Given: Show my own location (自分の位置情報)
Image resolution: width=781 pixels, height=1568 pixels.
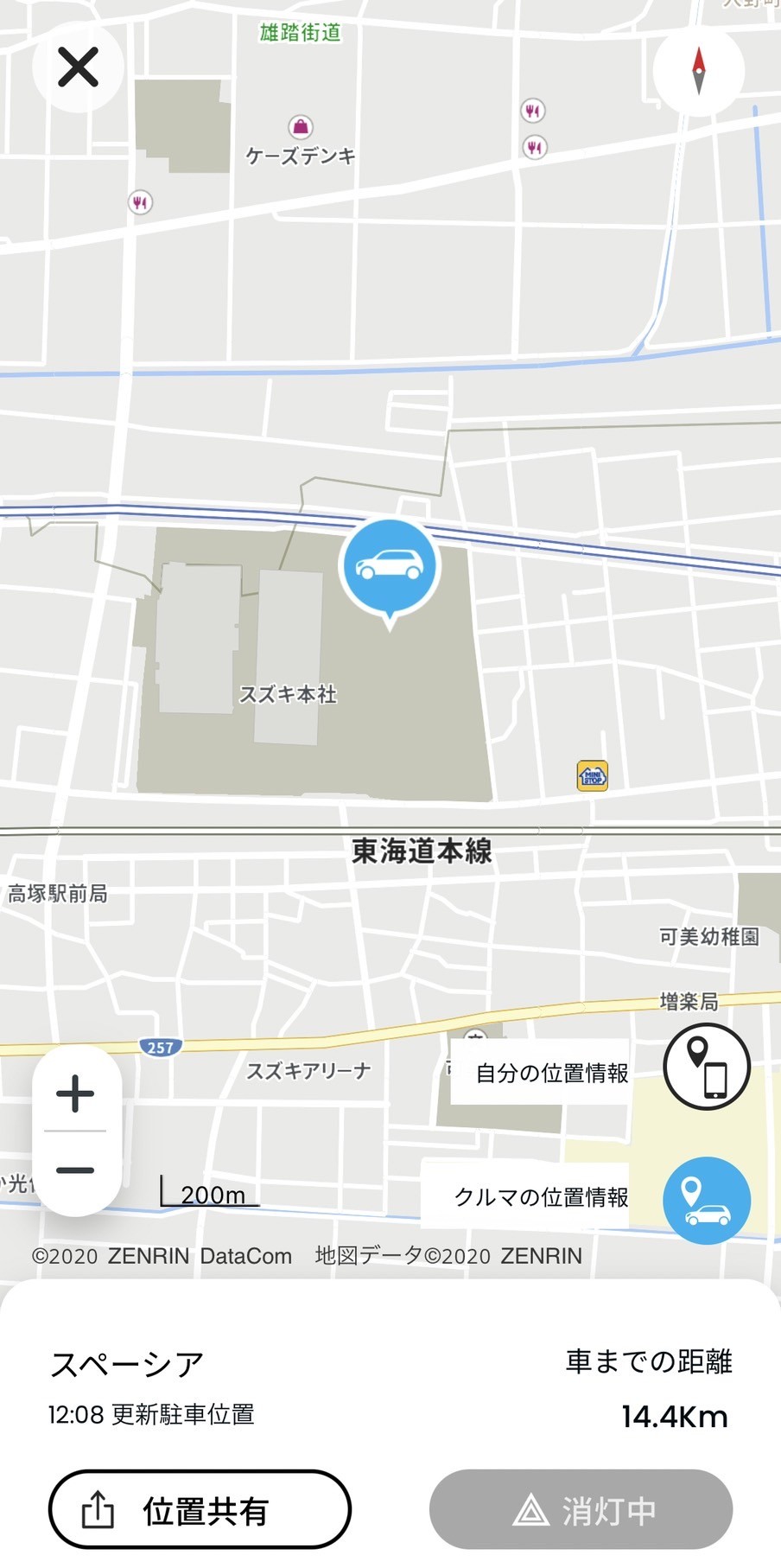Looking at the screenshot, I should click(707, 1067).
